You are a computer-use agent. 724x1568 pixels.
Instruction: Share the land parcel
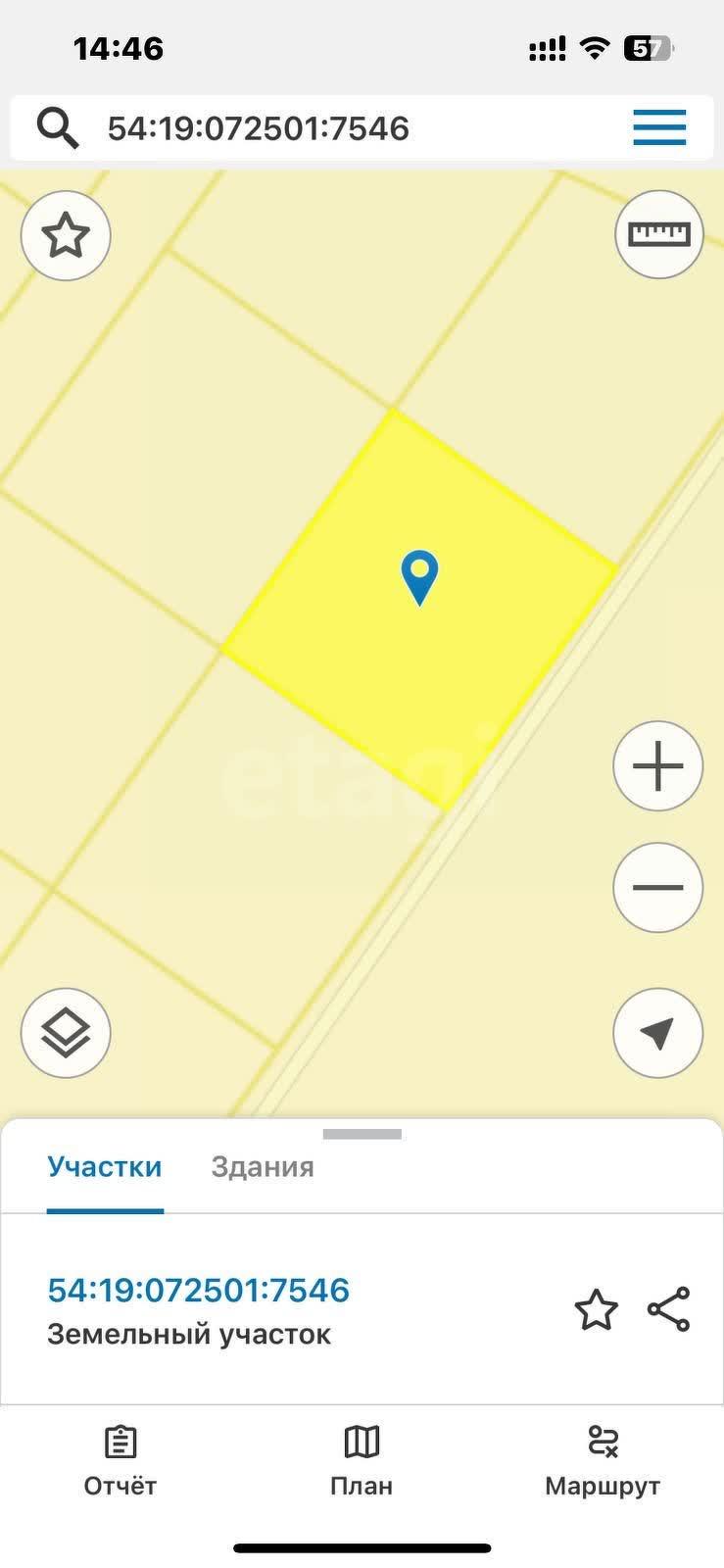[669, 1309]
